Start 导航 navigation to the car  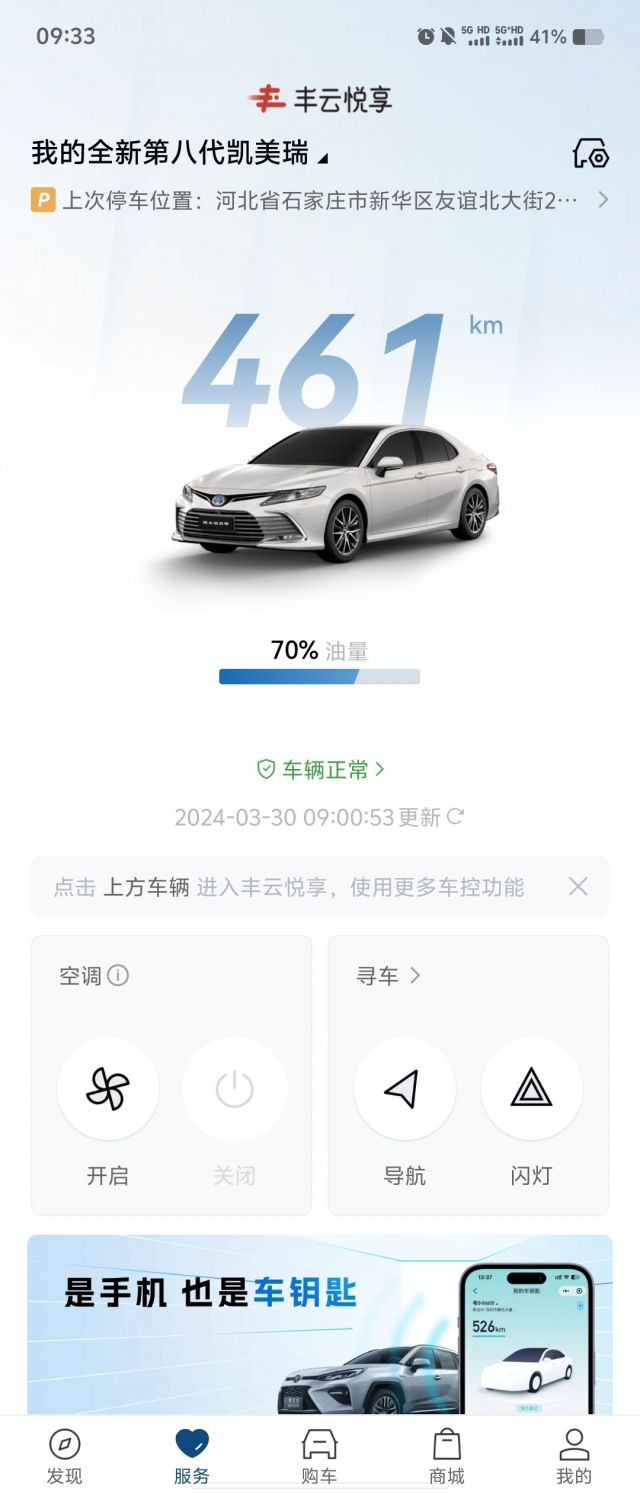404,1089
